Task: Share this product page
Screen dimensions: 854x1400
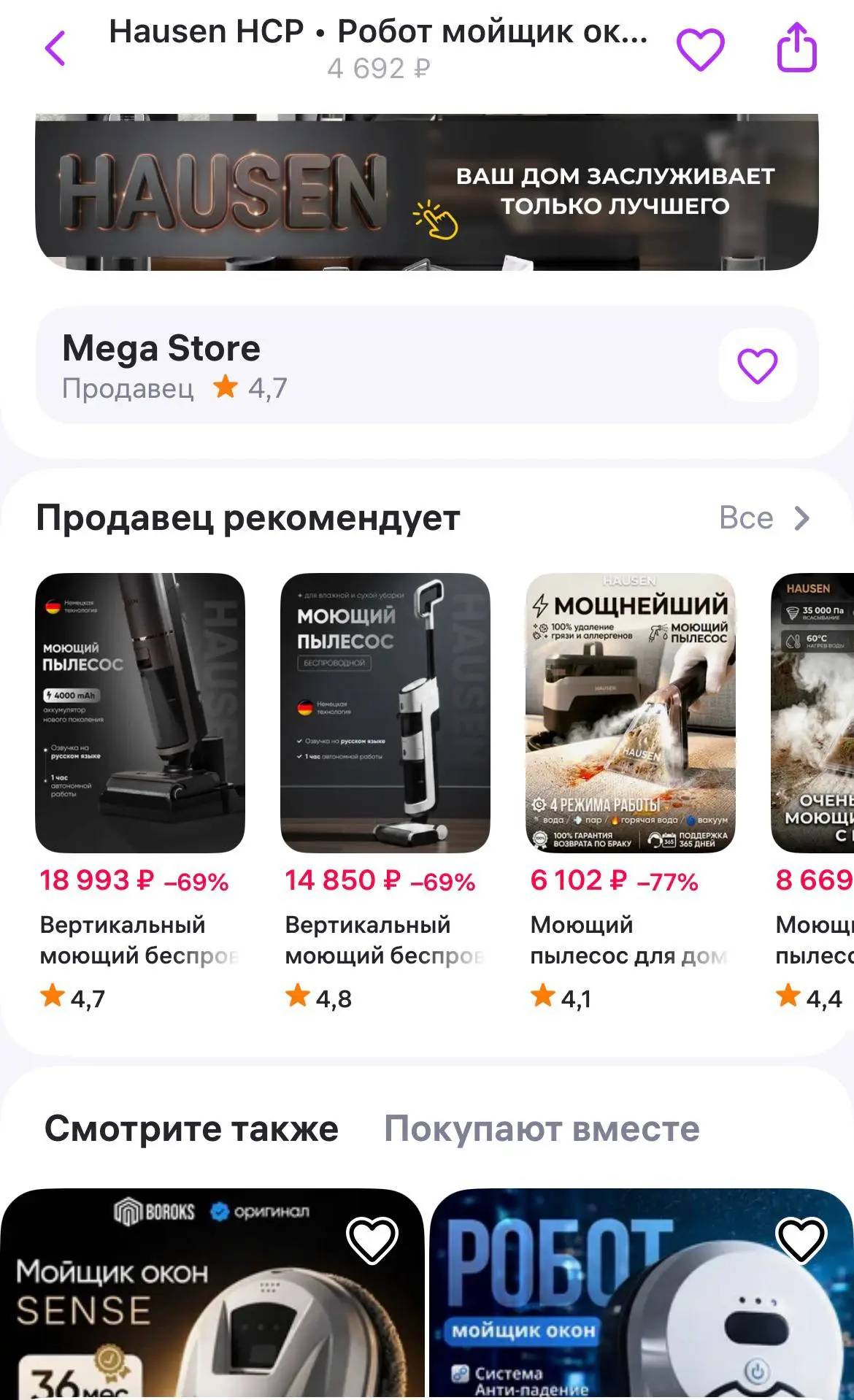Action: click(796, 47)
